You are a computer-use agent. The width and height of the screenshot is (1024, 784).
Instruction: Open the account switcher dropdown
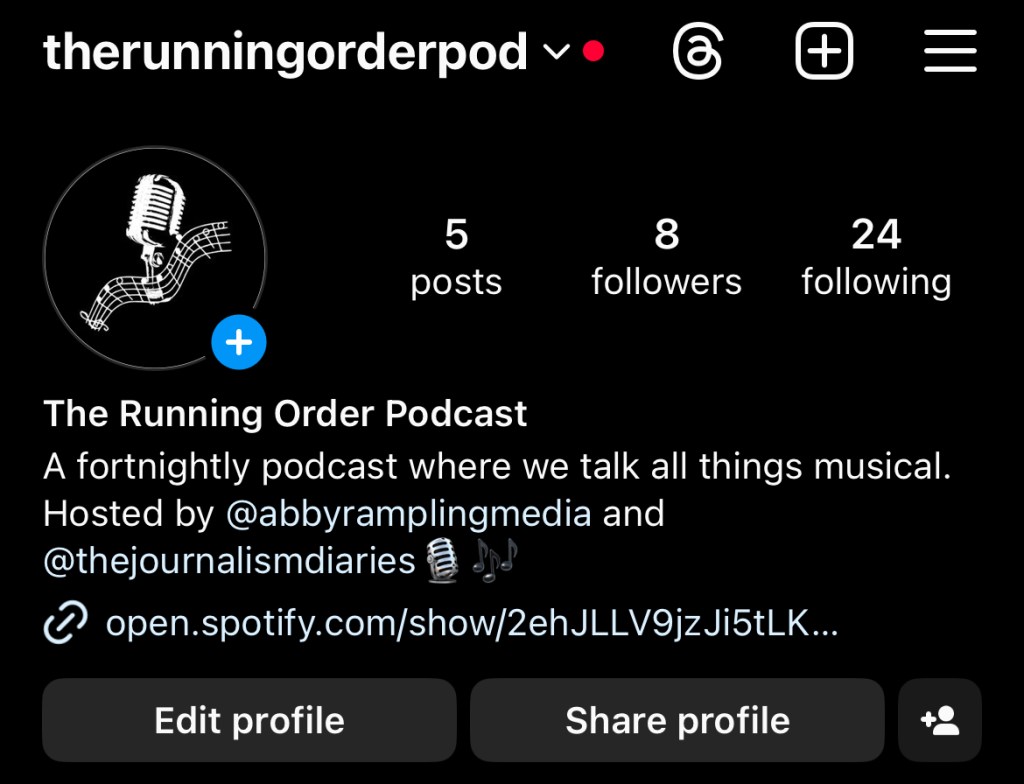click(557, 51)
